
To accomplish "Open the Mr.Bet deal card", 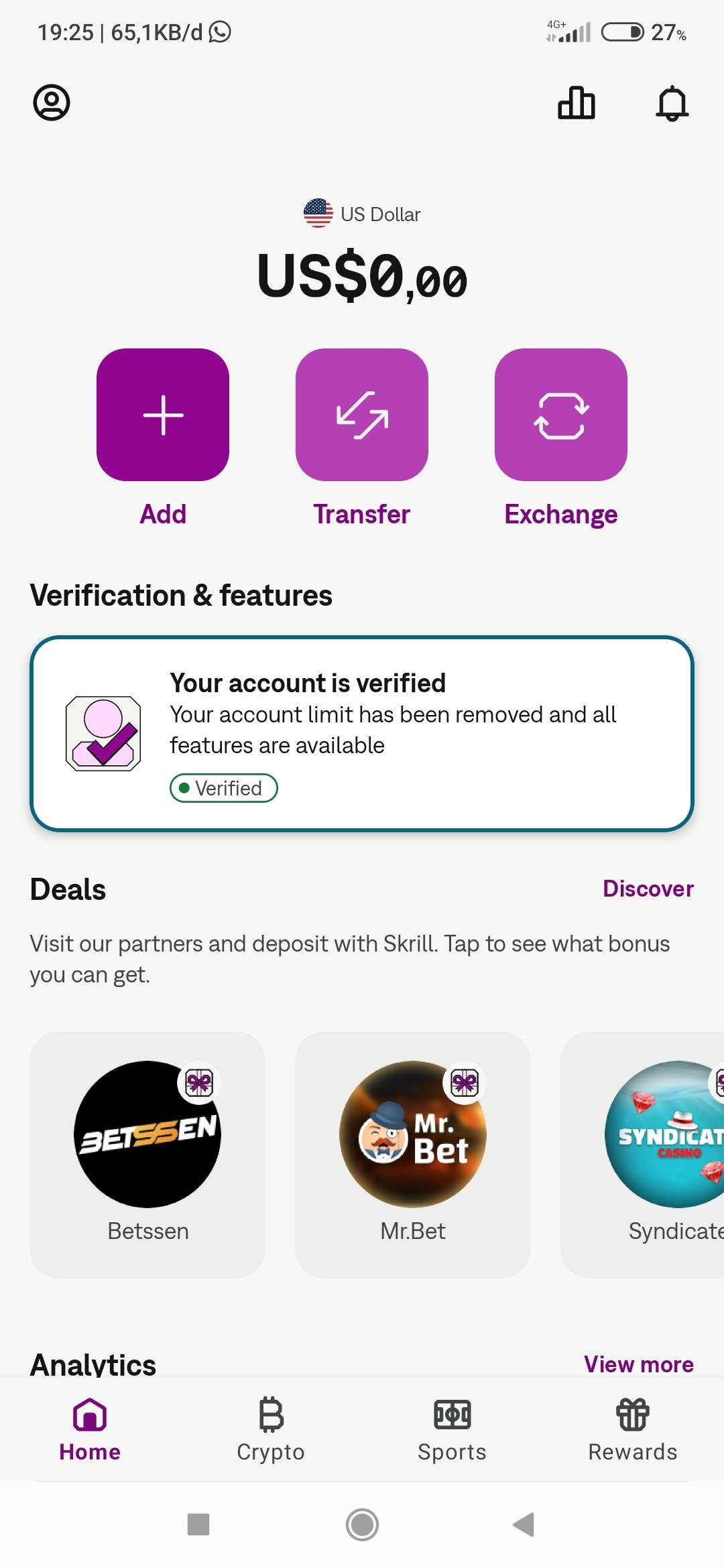I will click(x=413, y=1154).
